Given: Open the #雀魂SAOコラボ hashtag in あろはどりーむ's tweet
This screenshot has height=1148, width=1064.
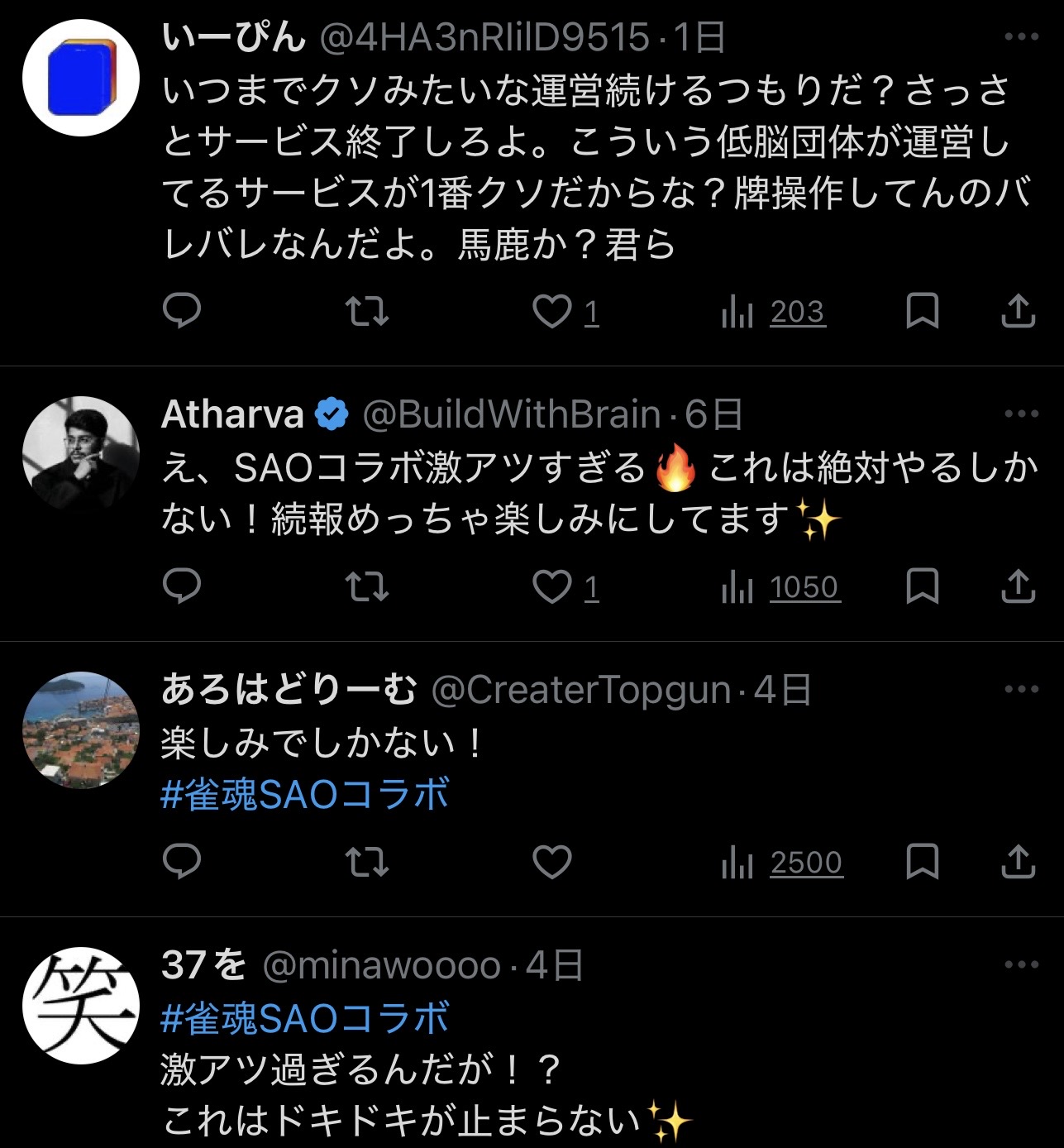Looking at the screenshot, I should [x=305, y=795].
